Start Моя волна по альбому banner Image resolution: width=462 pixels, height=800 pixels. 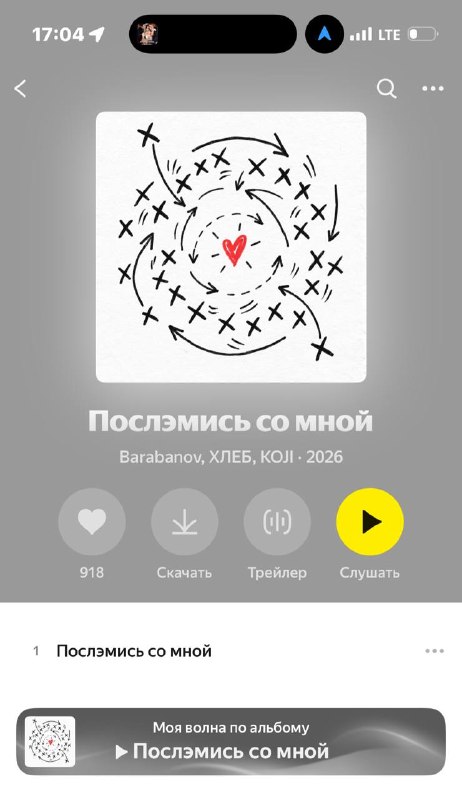[x=231, y=742]
